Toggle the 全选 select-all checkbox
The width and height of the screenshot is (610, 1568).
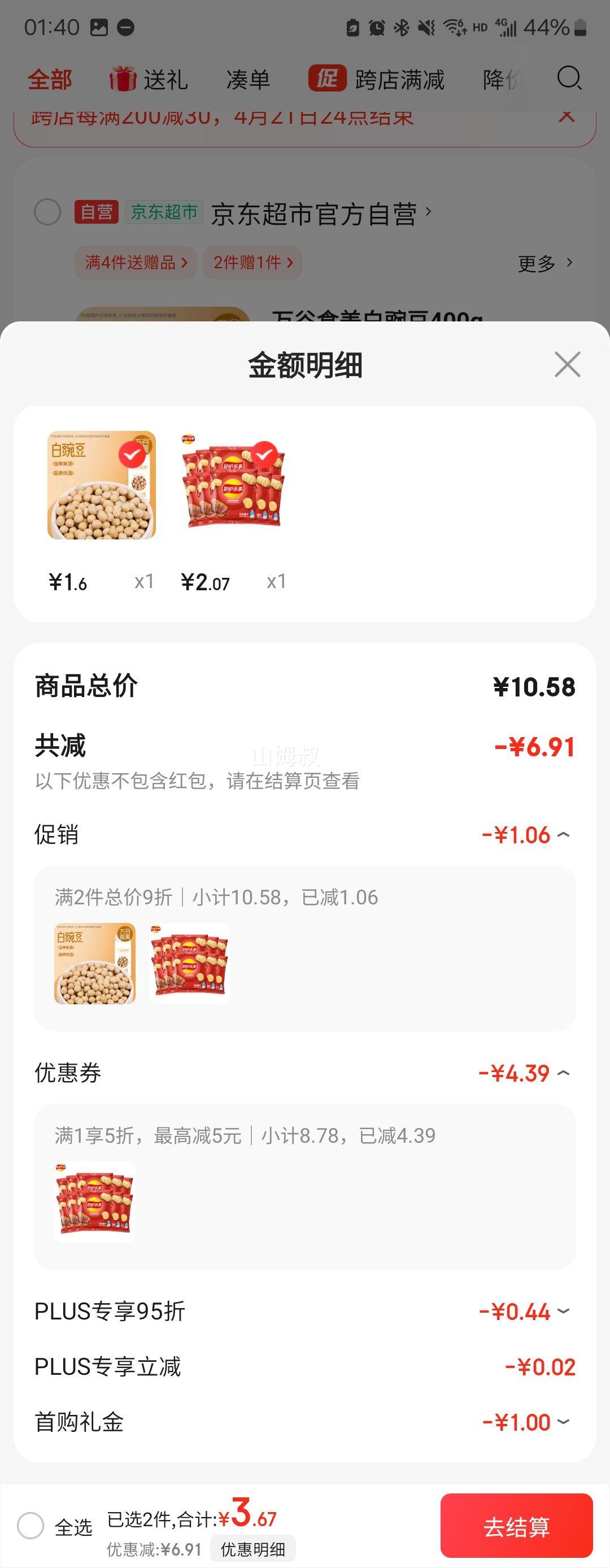[30, 1526]
